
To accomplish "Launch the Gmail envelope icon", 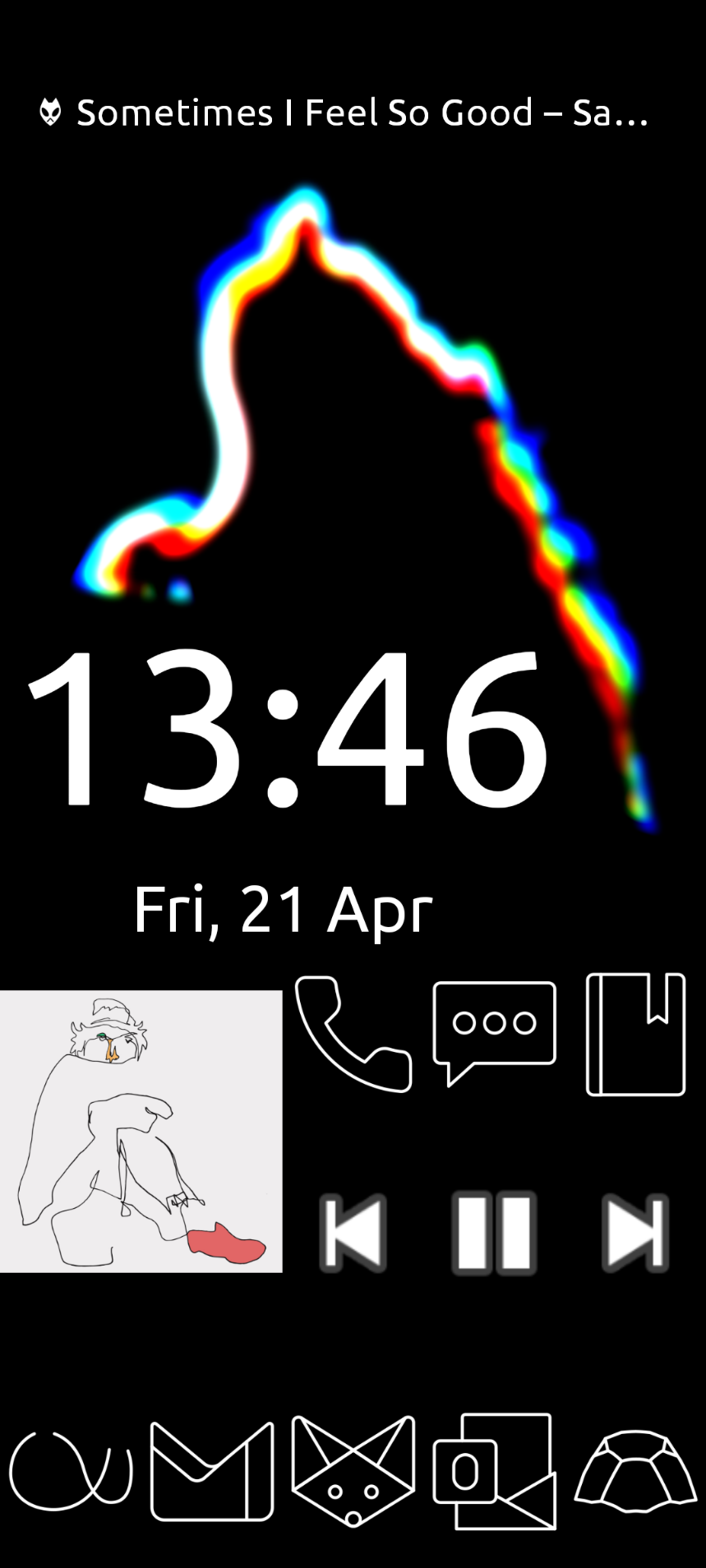I will tap(212, 1471).
